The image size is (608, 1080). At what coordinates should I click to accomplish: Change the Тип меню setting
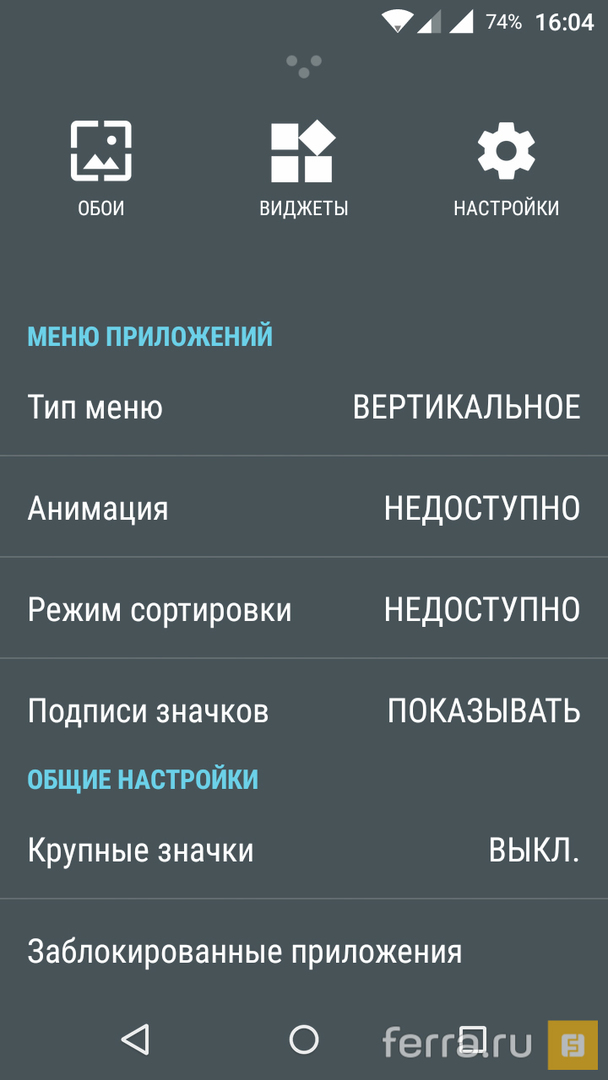click(304, 407)
